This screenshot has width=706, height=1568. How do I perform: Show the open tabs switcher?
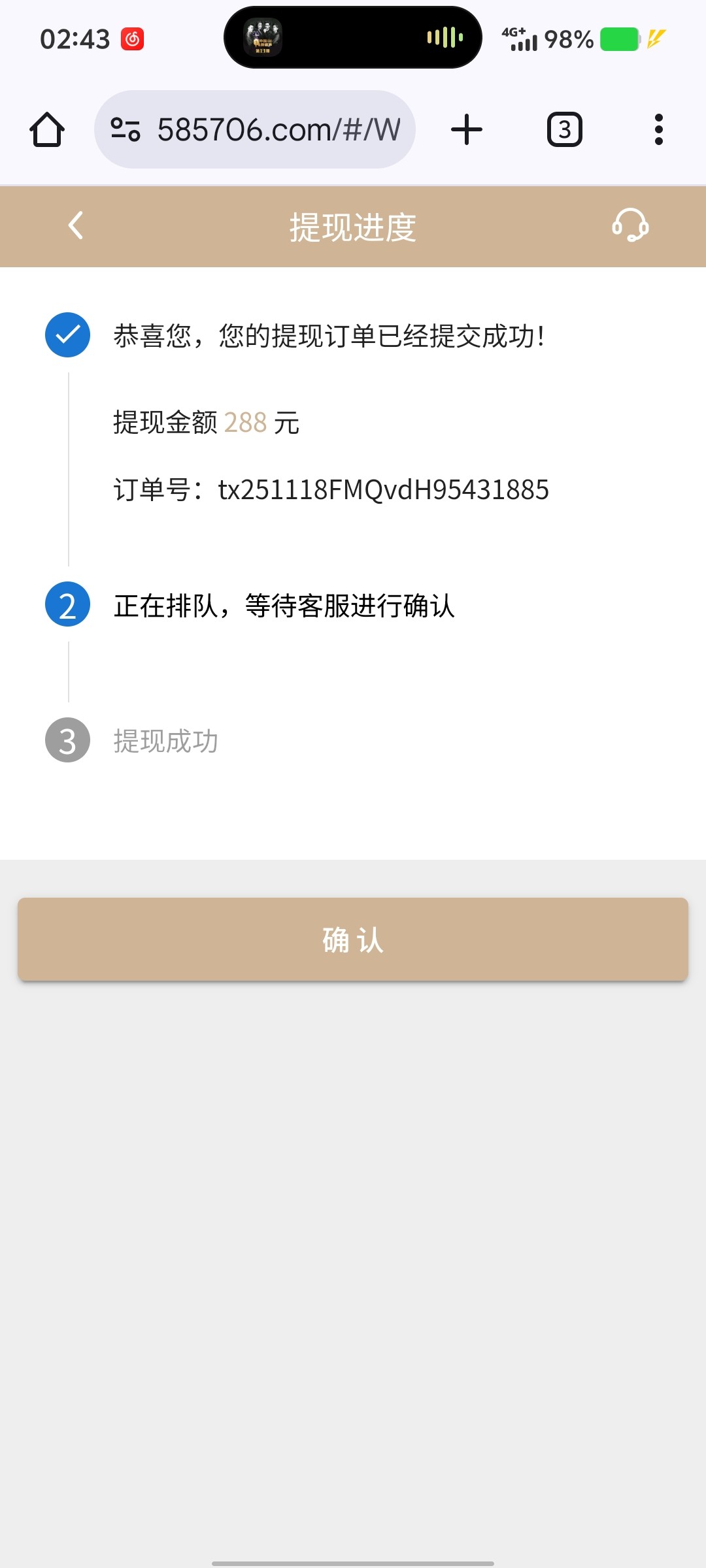tap(564, 129)
